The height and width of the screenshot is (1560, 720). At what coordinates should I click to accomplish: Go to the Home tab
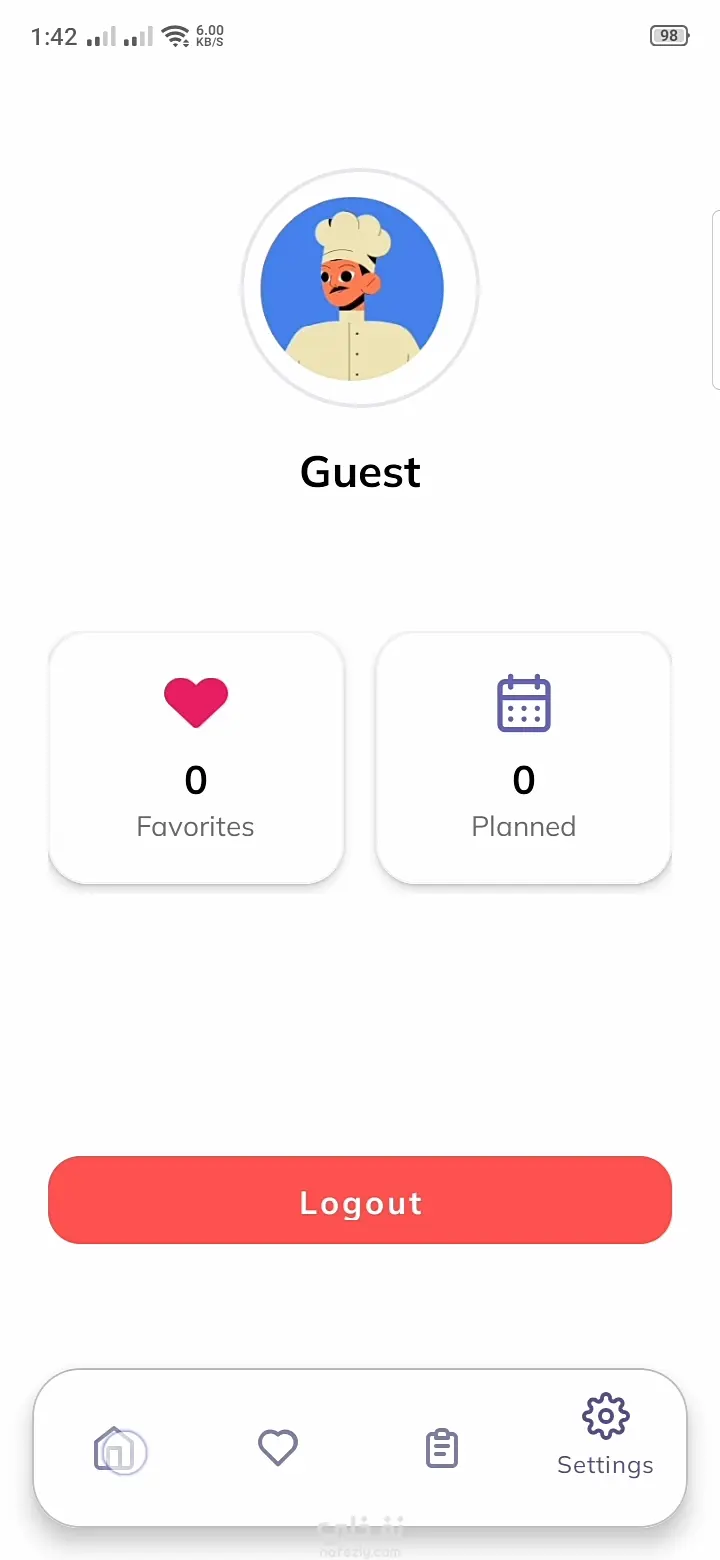[114, 1448]
